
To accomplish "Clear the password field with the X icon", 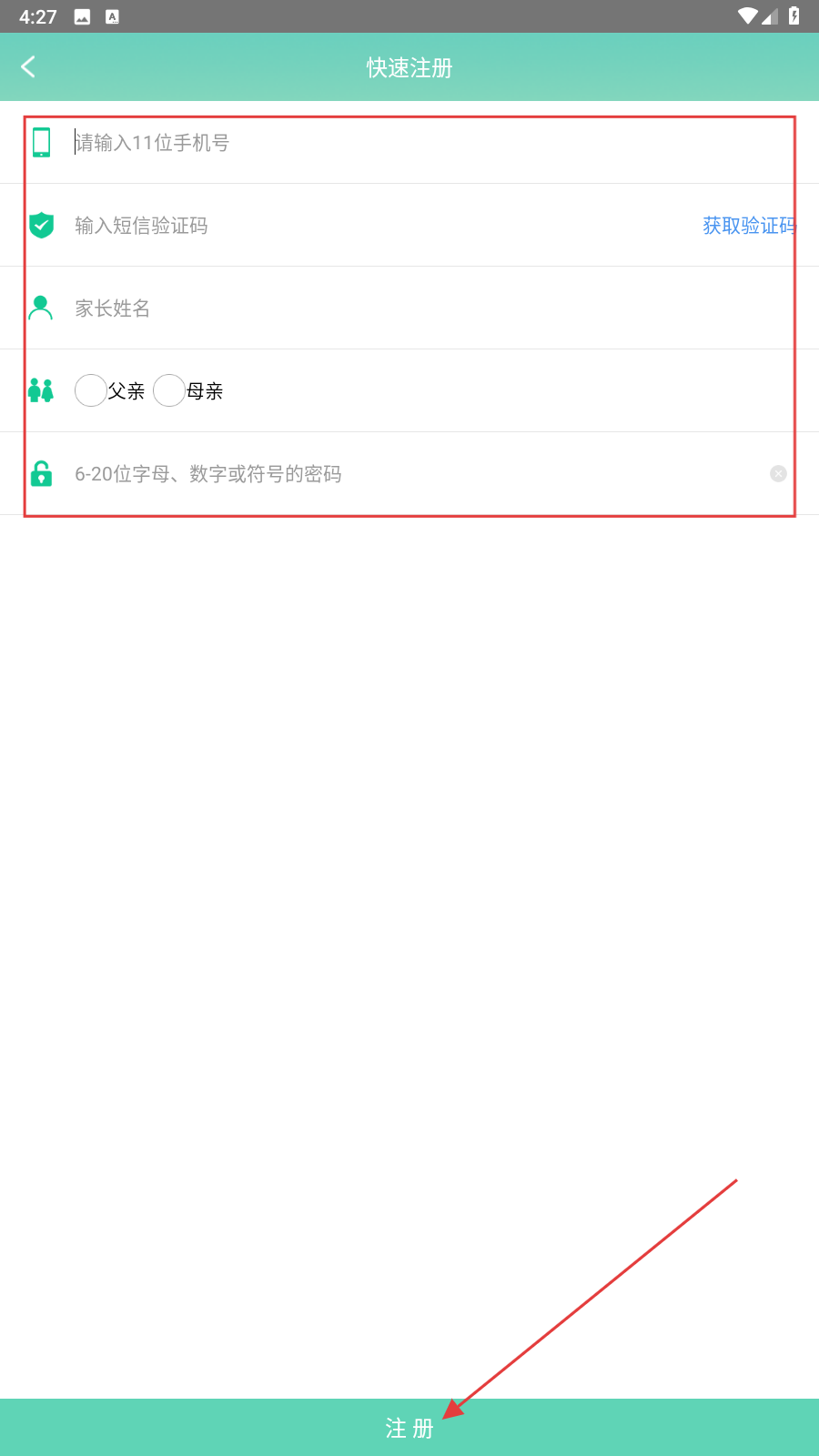I will coord(778,473).
